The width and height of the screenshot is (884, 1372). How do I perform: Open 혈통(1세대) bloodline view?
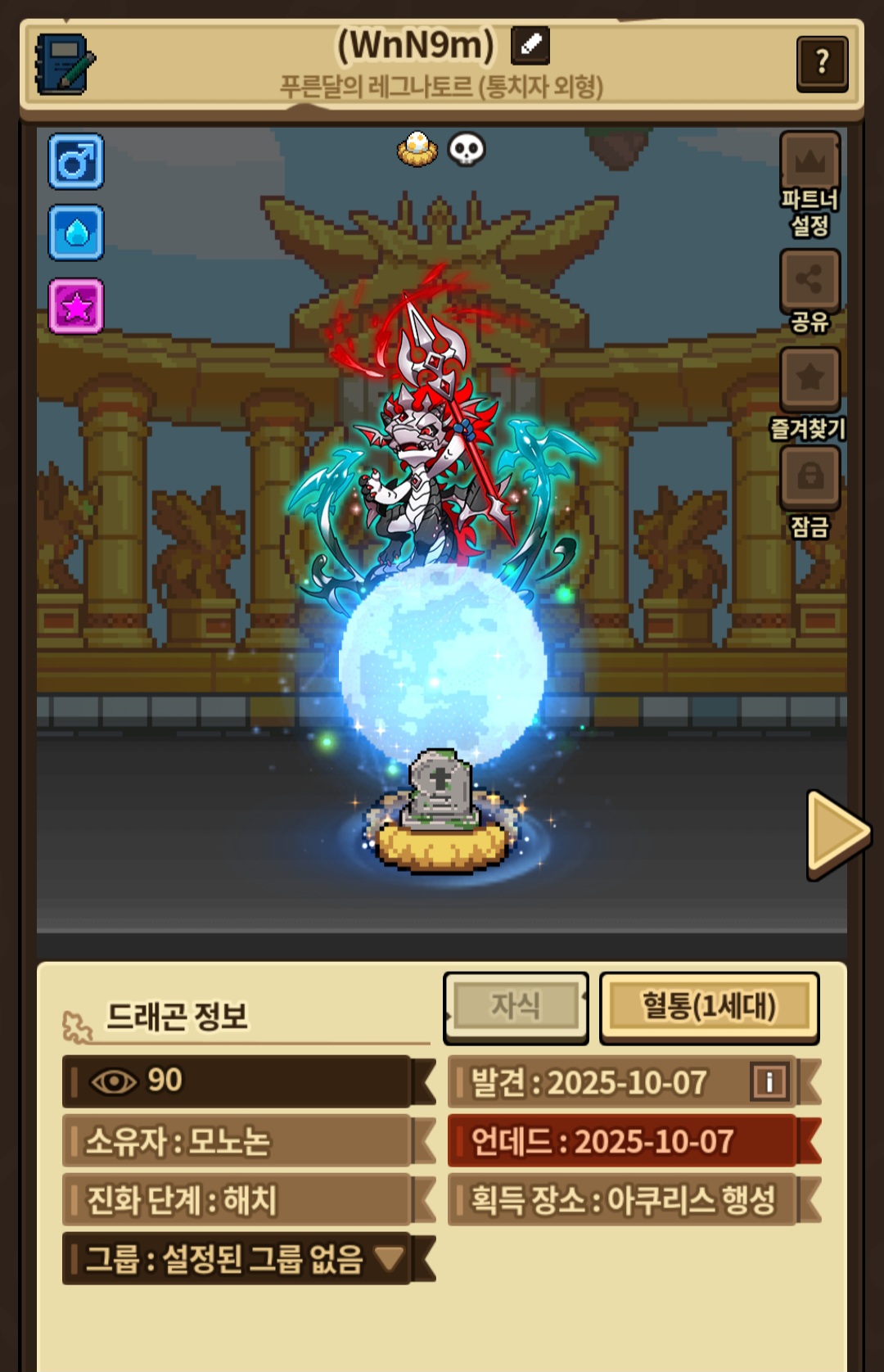709,1008
